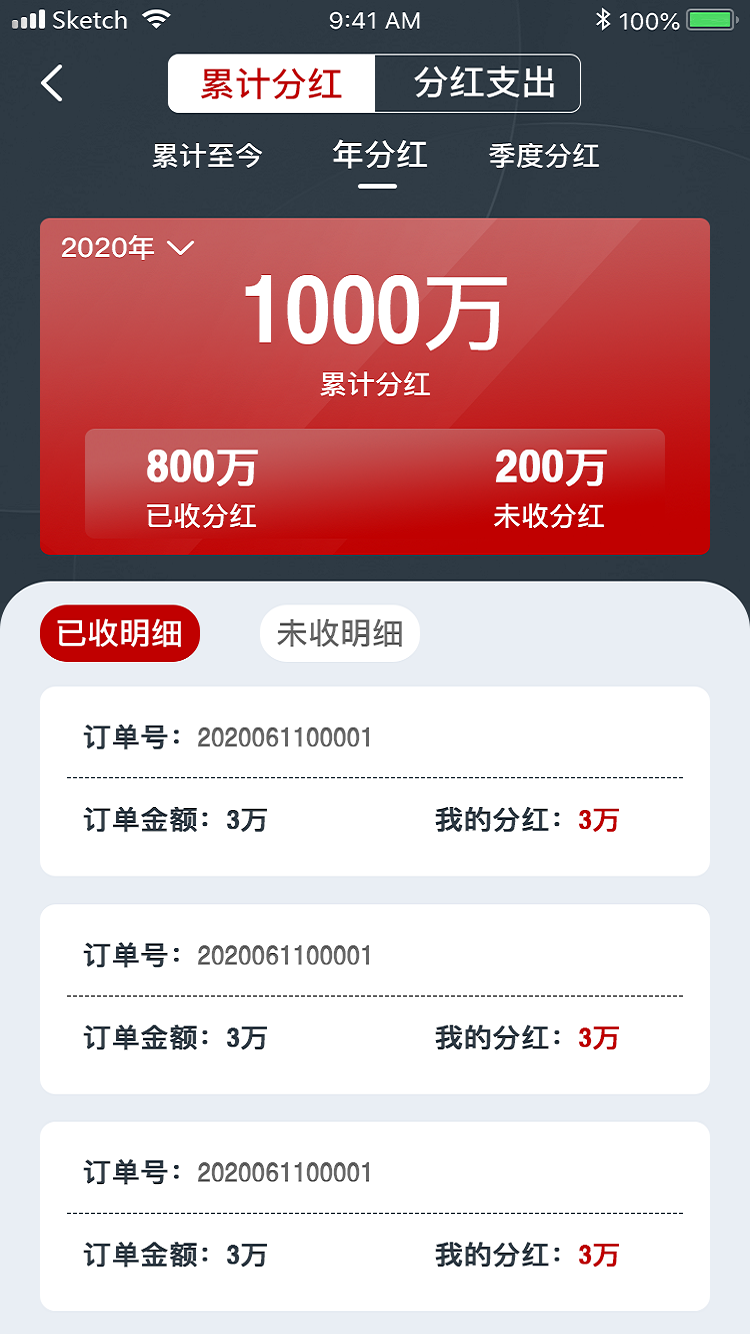This screenshot has height=1334, width=750.
Task: Expand the year picker chevron on red card
Action: [180, 250]
